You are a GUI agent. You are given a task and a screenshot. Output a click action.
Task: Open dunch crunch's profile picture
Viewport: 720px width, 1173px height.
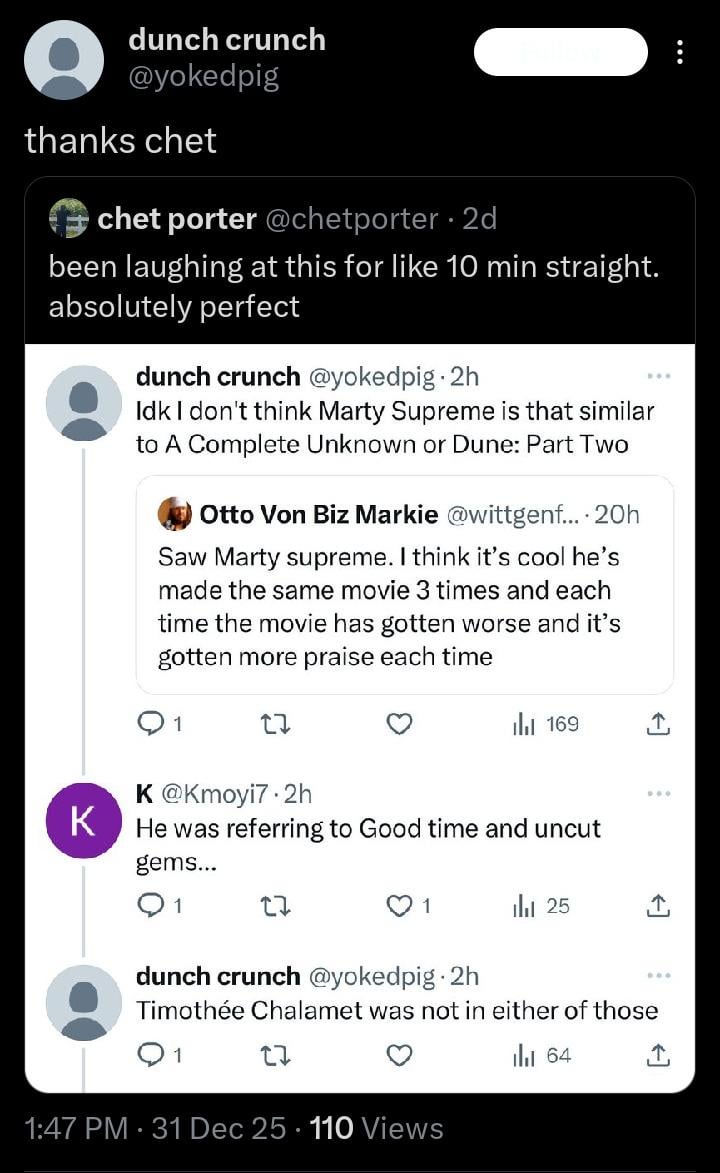click(64, 59)
